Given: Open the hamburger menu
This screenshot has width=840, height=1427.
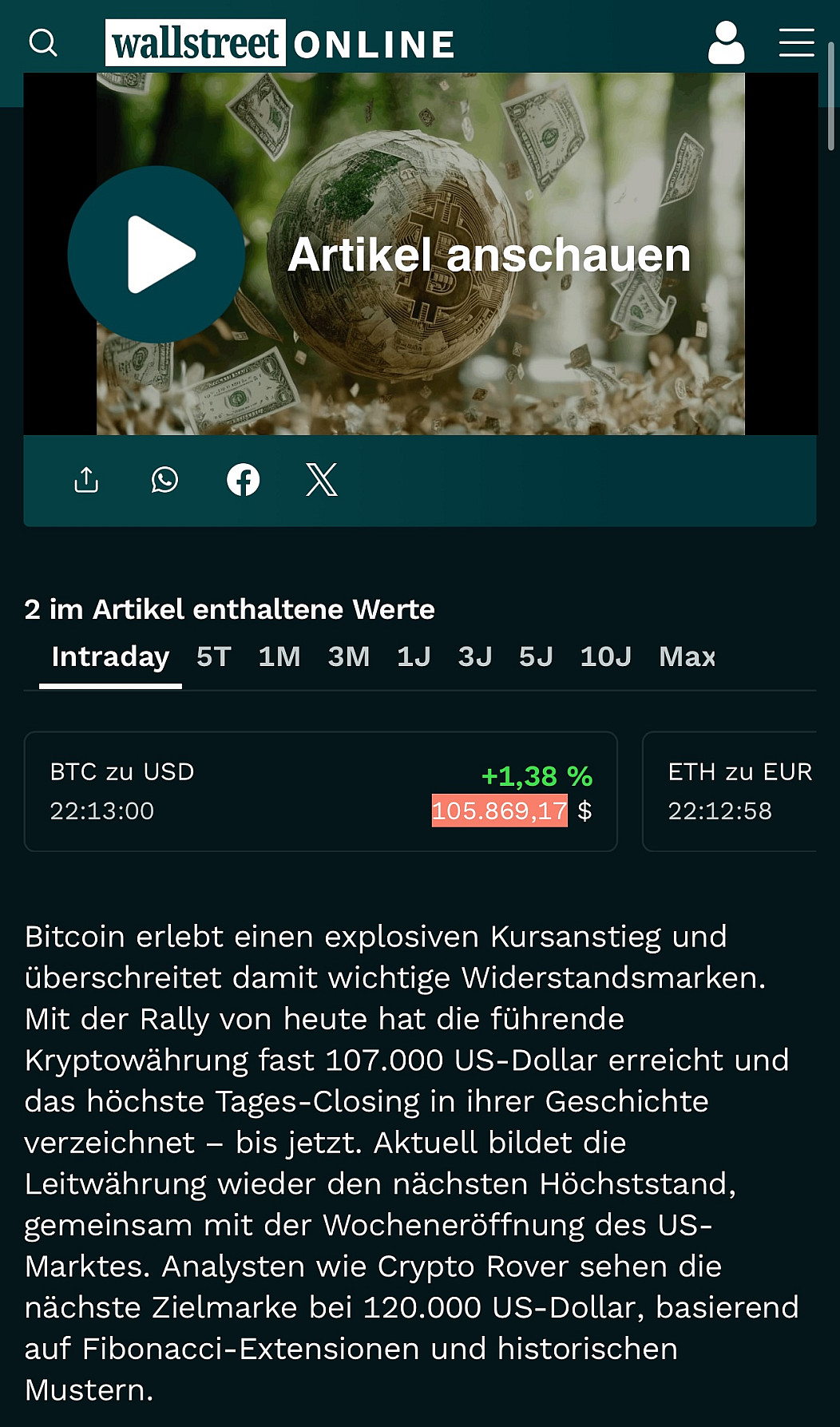Looking at the screenshot, I should tap(796, 43).
